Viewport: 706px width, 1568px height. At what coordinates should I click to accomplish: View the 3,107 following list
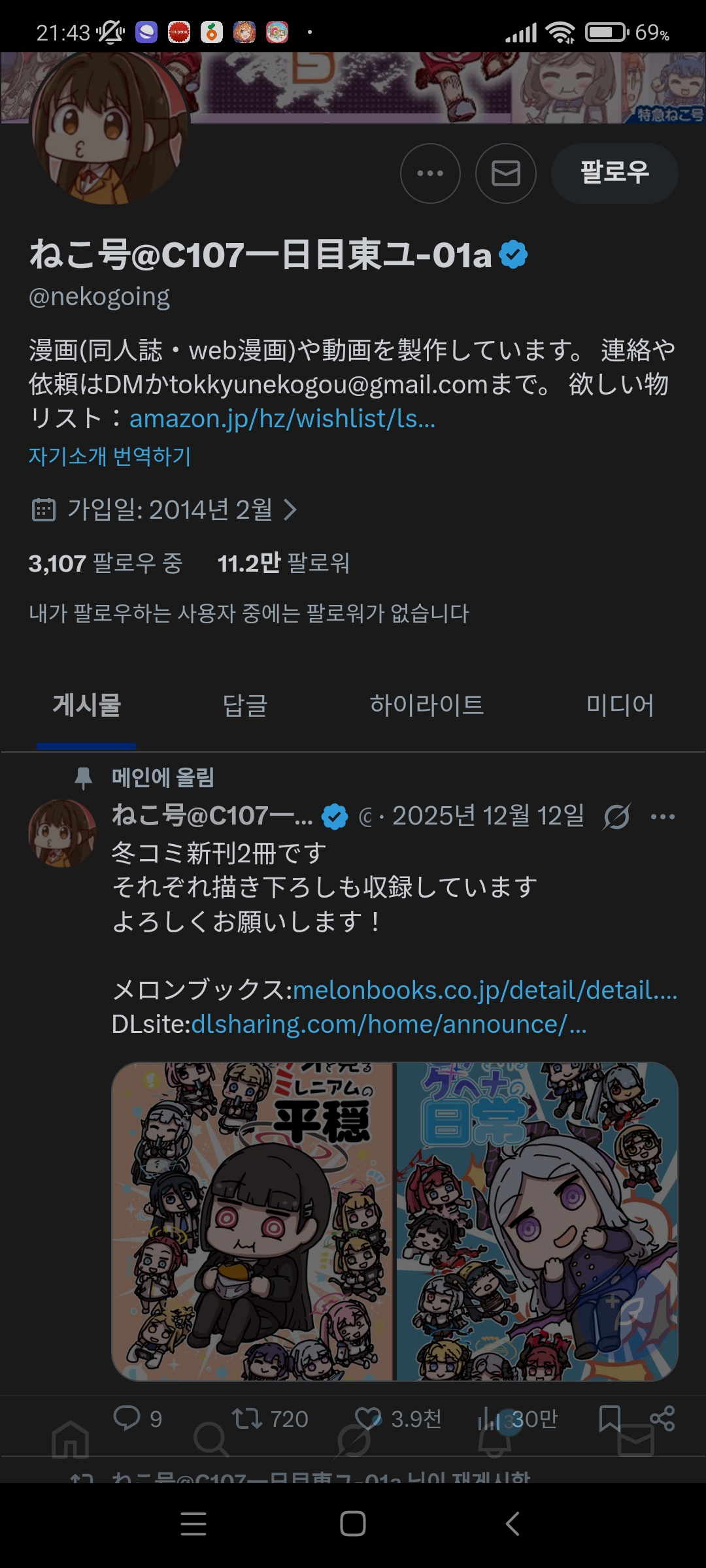[x=105, y=563]
